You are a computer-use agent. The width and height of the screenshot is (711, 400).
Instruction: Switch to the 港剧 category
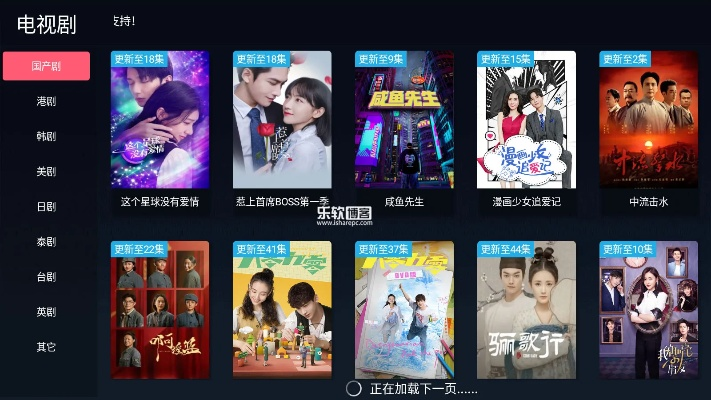click(x=46, y=101)
